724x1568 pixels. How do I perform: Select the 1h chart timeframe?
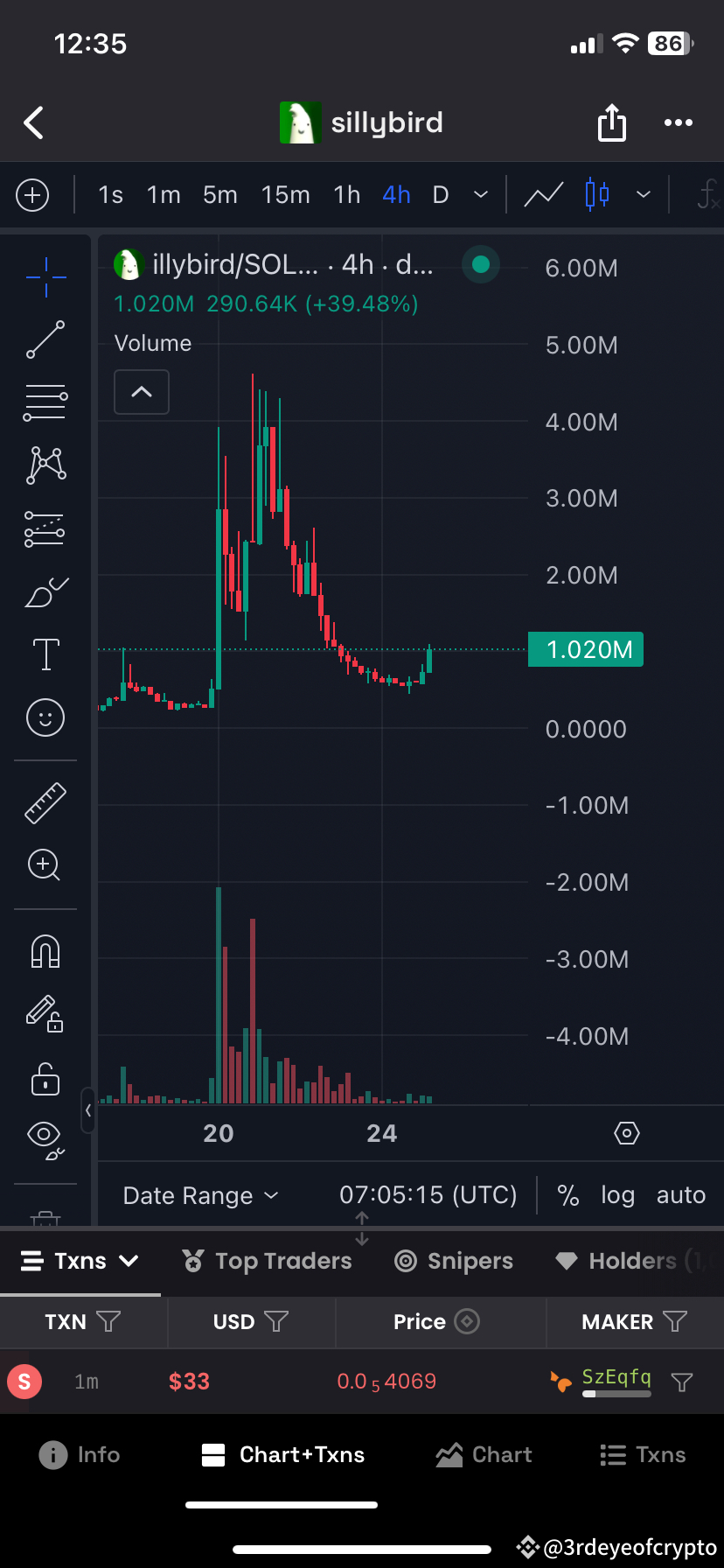click(346, 194)
